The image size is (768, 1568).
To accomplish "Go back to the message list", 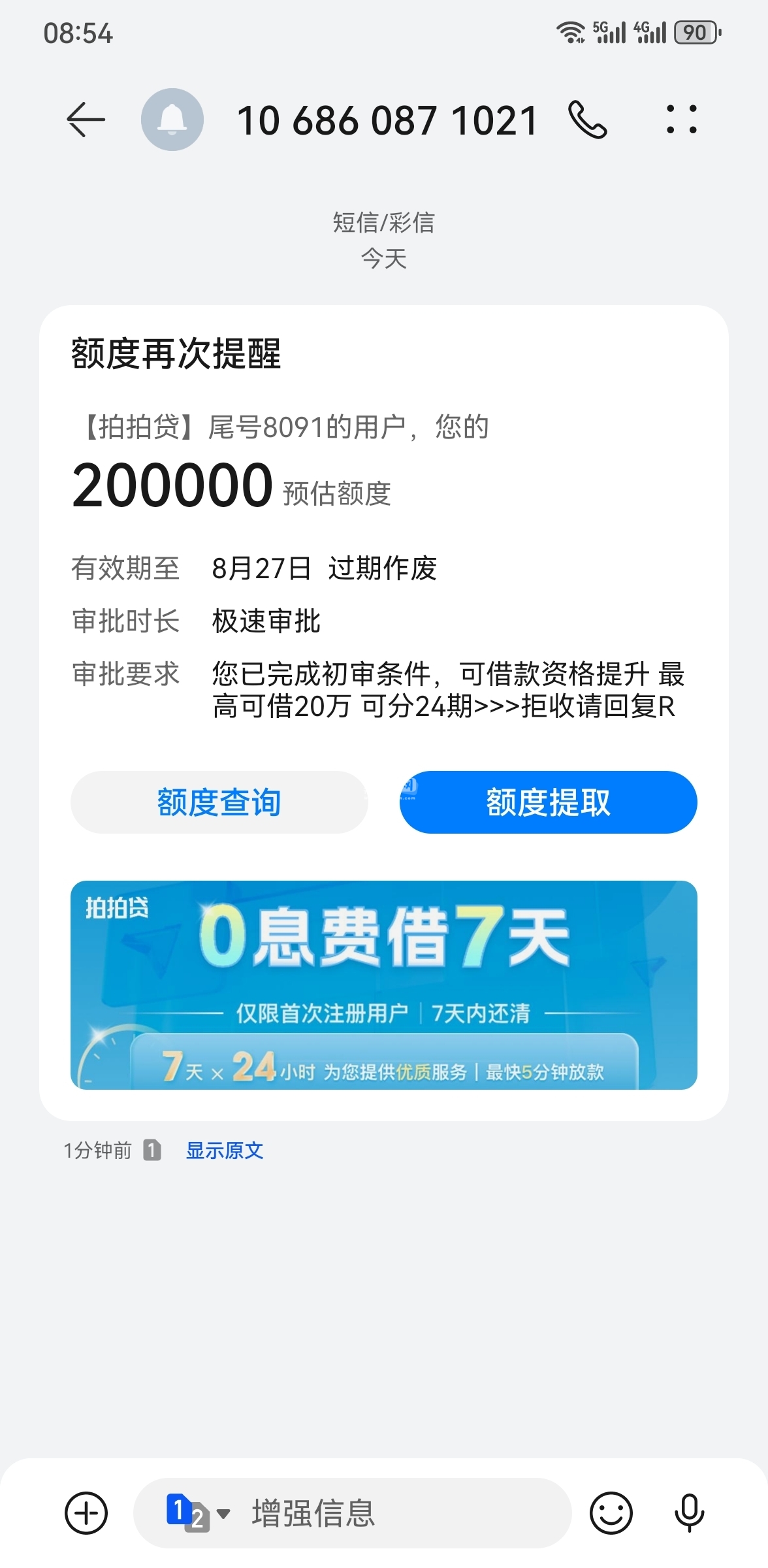I will coord(86,120).
